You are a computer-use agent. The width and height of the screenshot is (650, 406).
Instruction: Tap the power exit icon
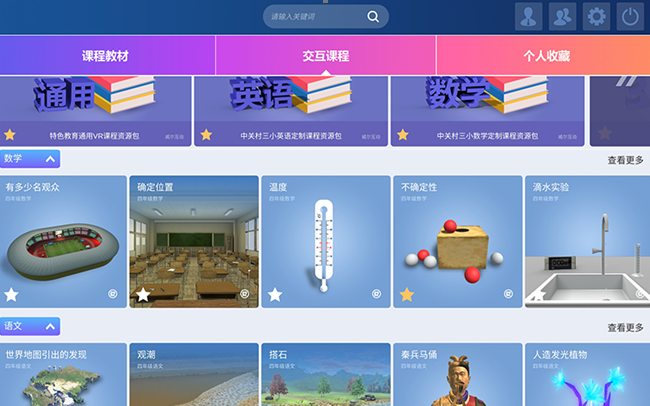click(x=630, y=16)
